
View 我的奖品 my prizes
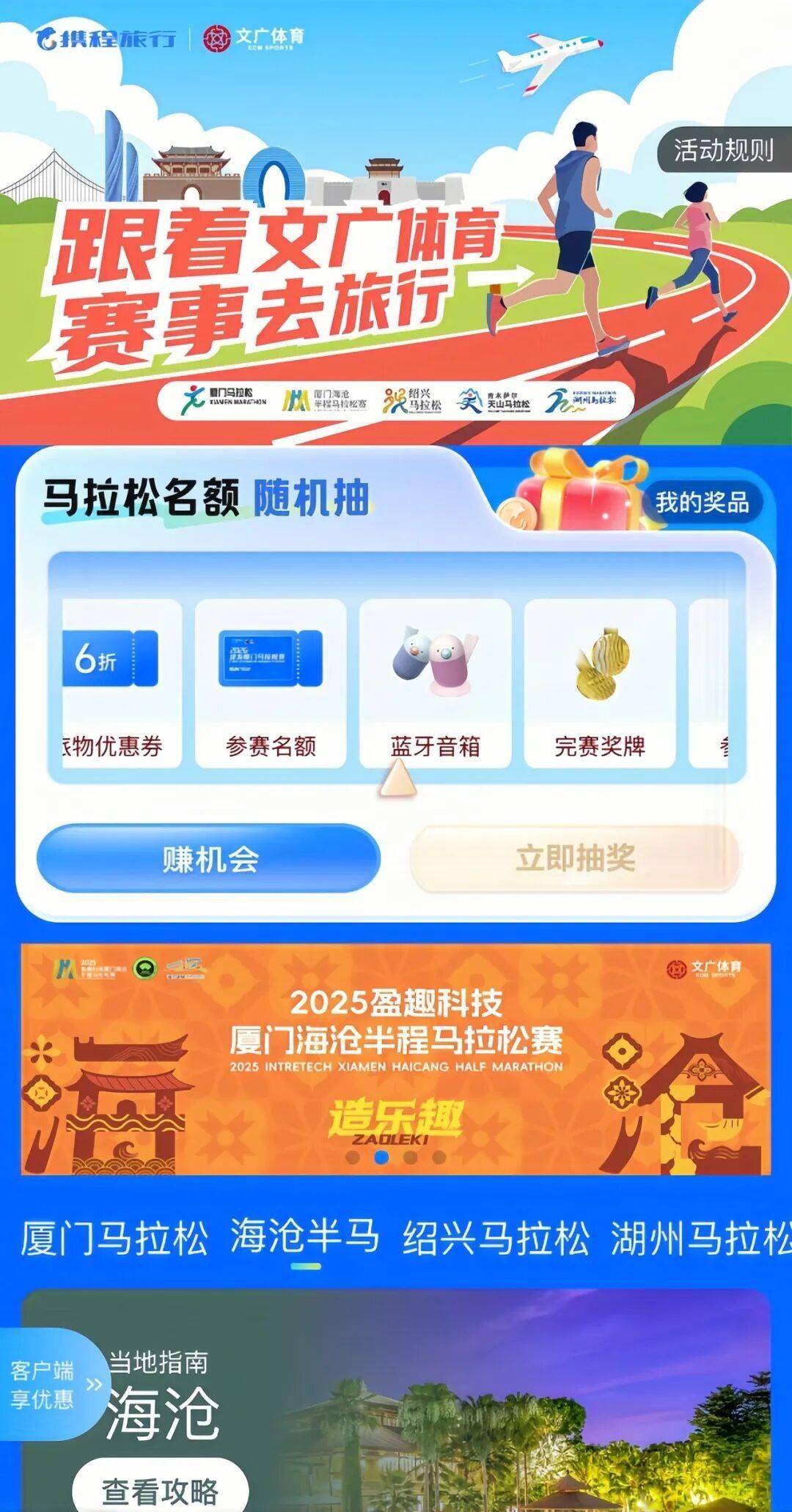click(x=702, y=503)
